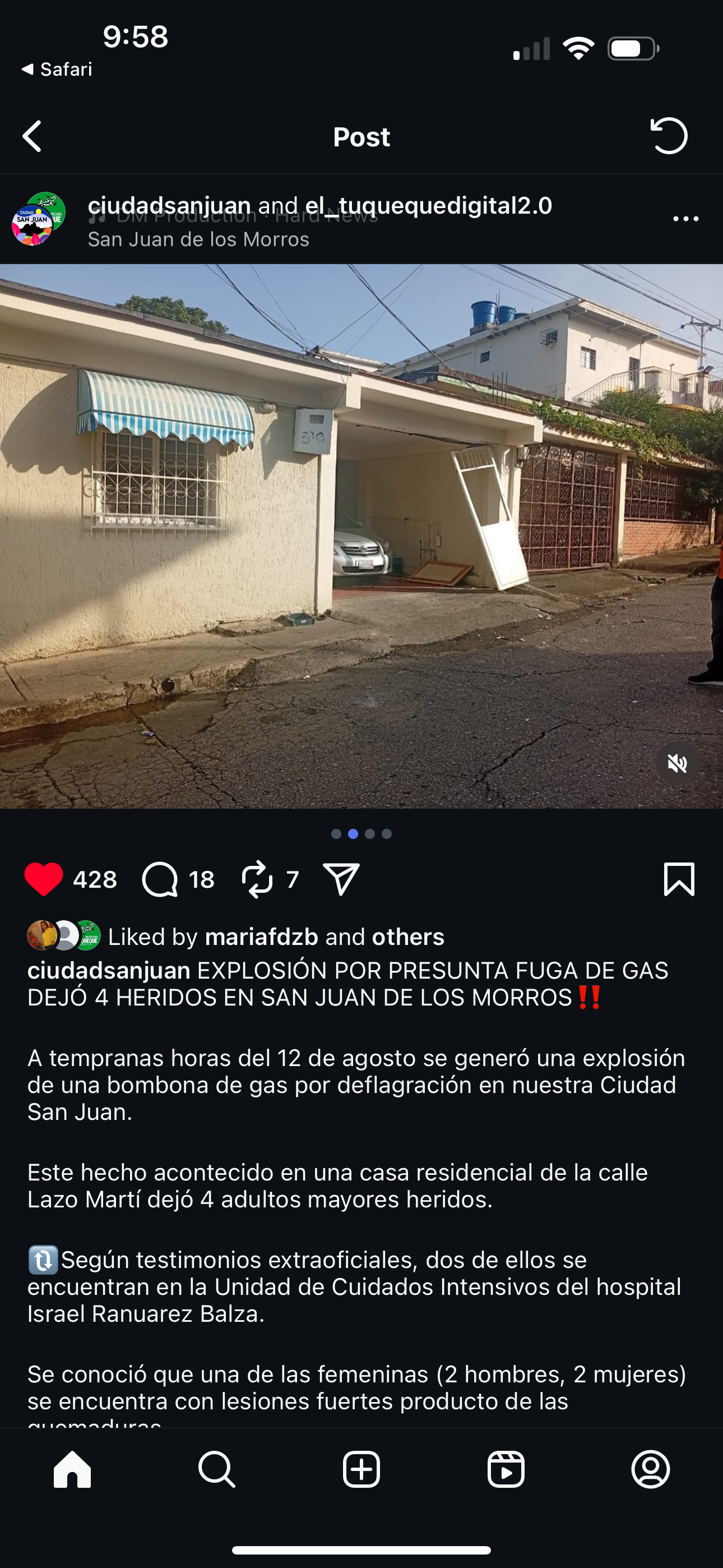
Task: Unmute the video sound
Action: (x=676, y=763)
